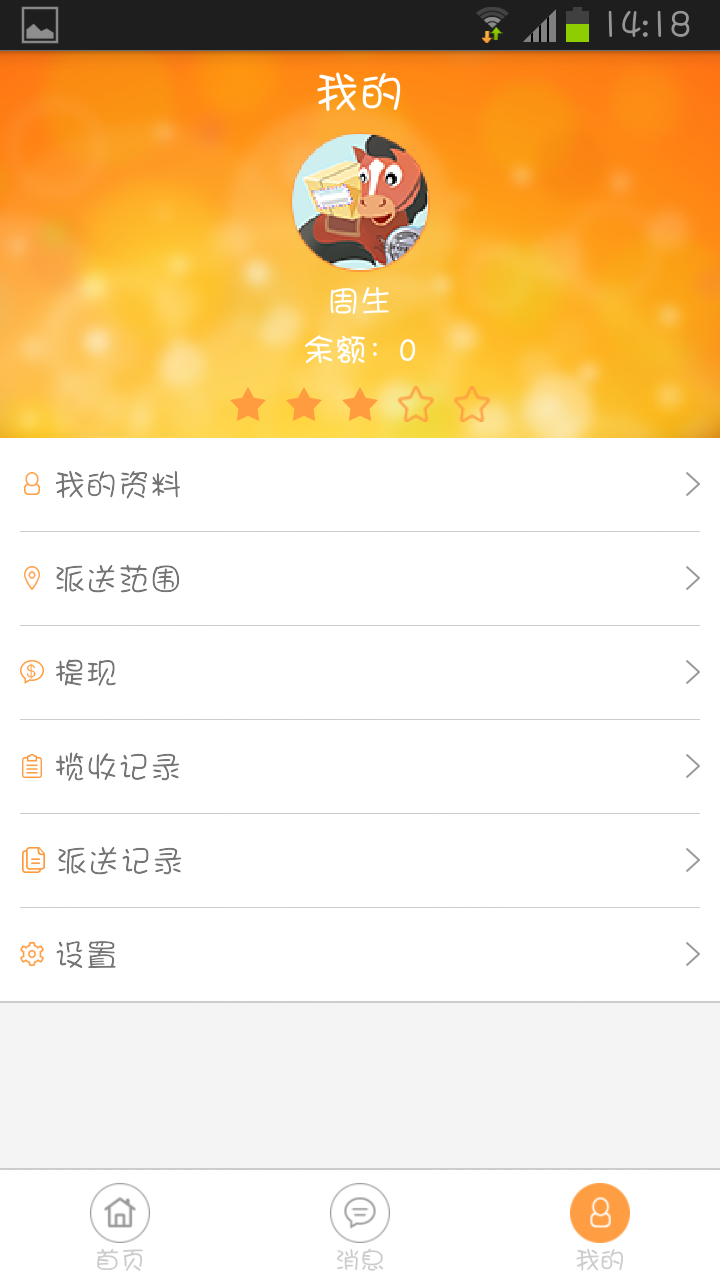Switch to the 消息 tab

coord(359,1225)
